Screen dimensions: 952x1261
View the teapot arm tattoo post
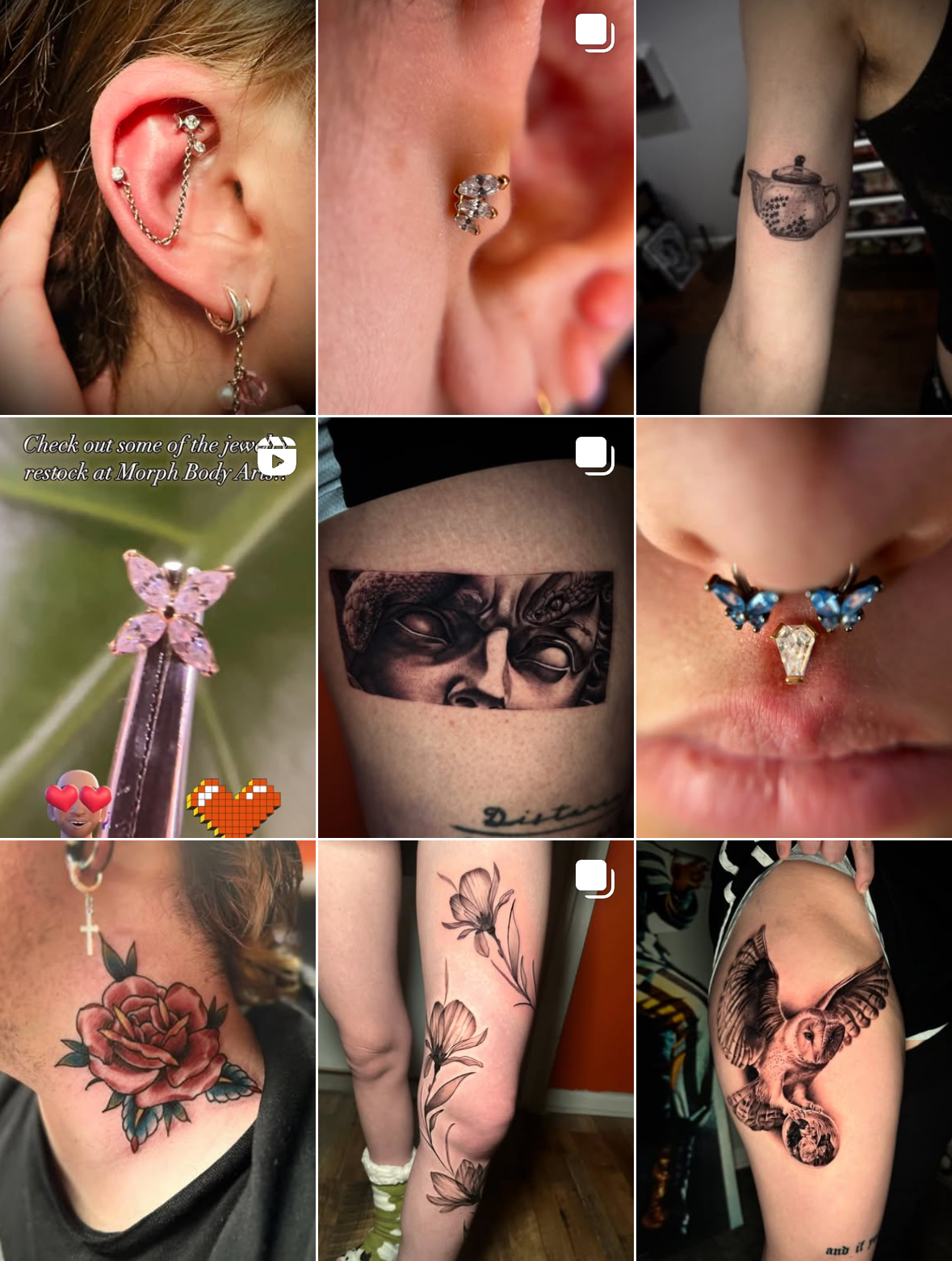tap(794, 207)
